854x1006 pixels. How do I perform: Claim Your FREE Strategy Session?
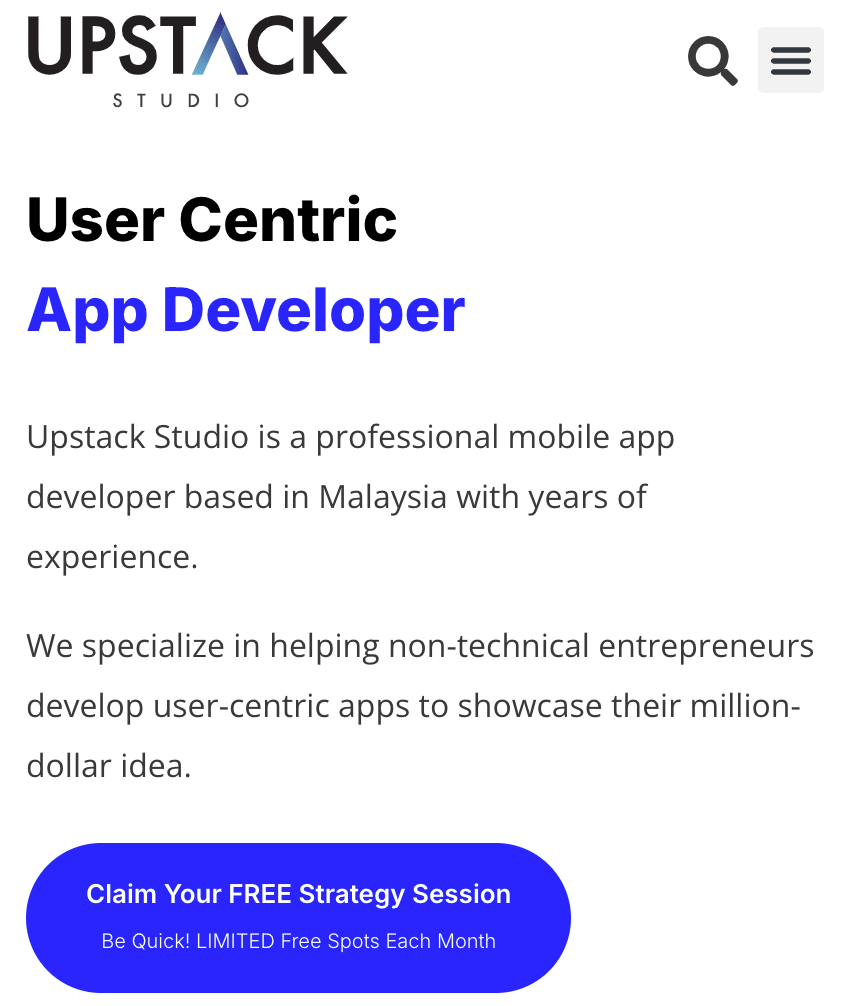(298, 916)
